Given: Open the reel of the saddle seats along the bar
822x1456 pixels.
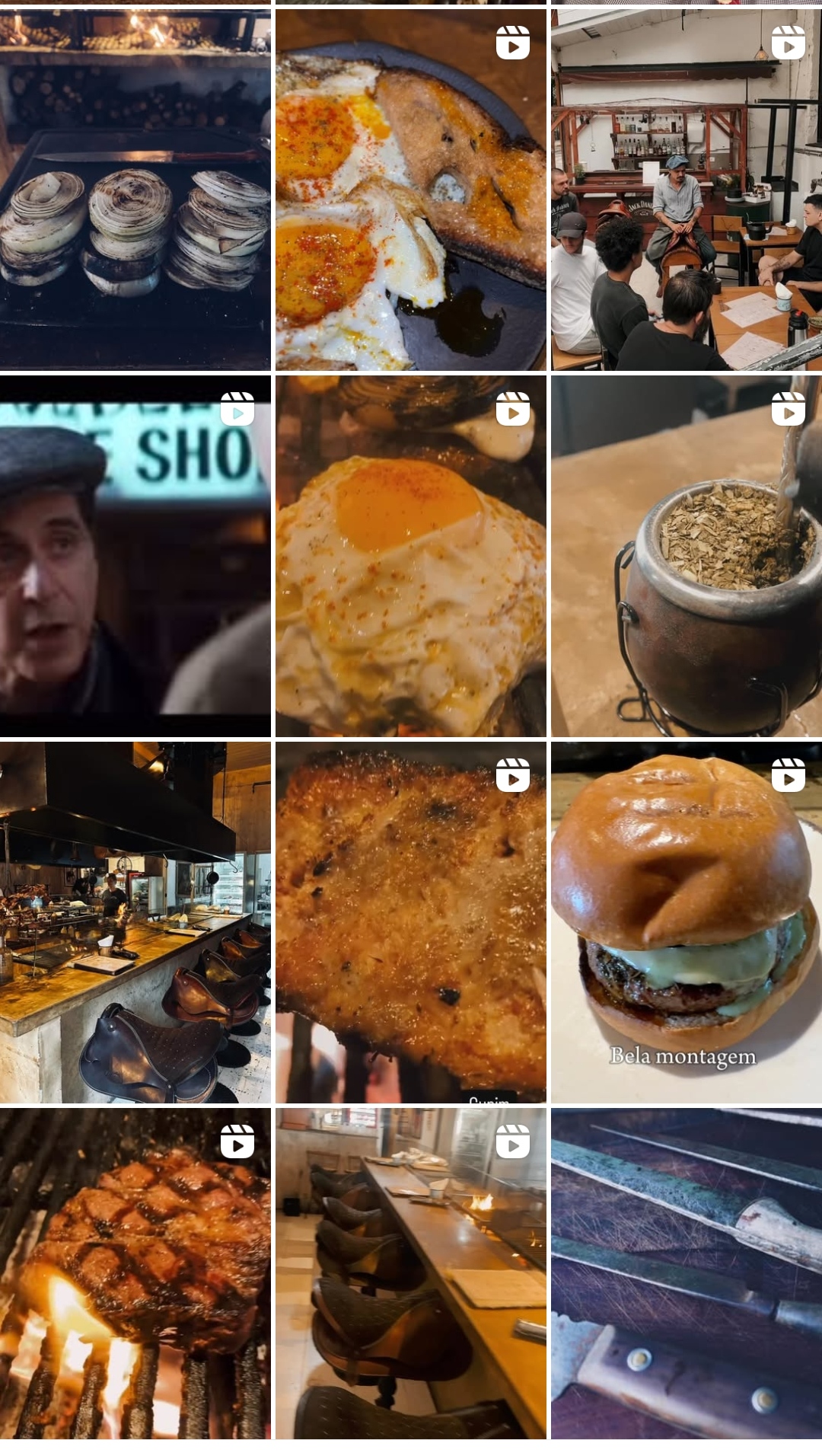Looking at the screenshot, I should [410, 1273].
